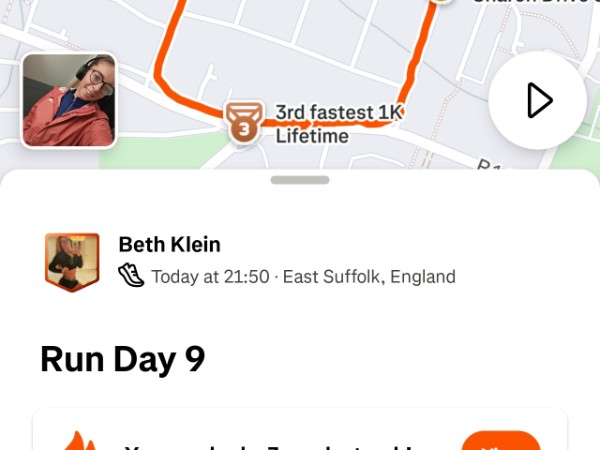Viewport: 600px width, 450px height.
Task: Tap the sheet's drag handle bar
Action: pyautogui.click(x=300, y=180)
